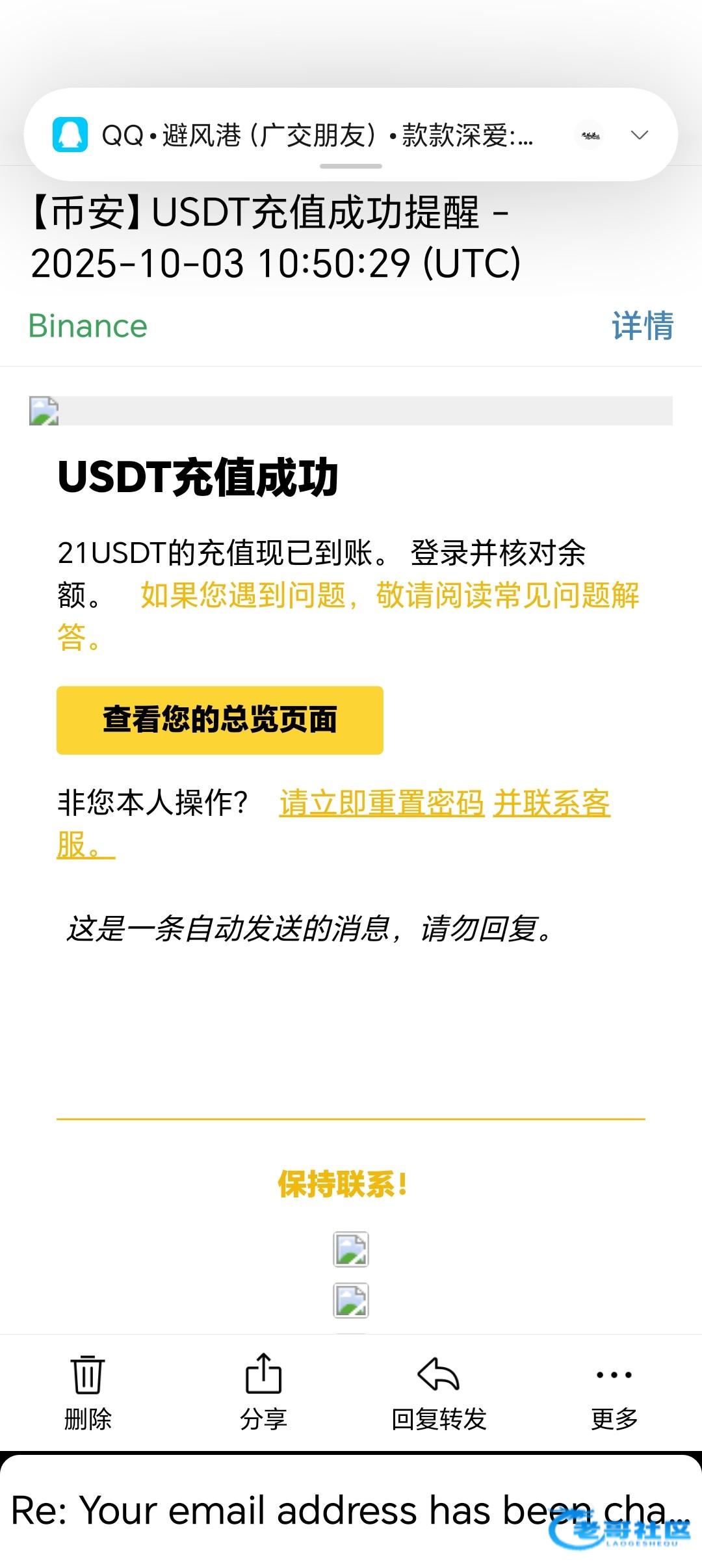Viewport: 702px width, 1568px height.
Task: Open the 并联系客服 support link
Action: [551, 804]
